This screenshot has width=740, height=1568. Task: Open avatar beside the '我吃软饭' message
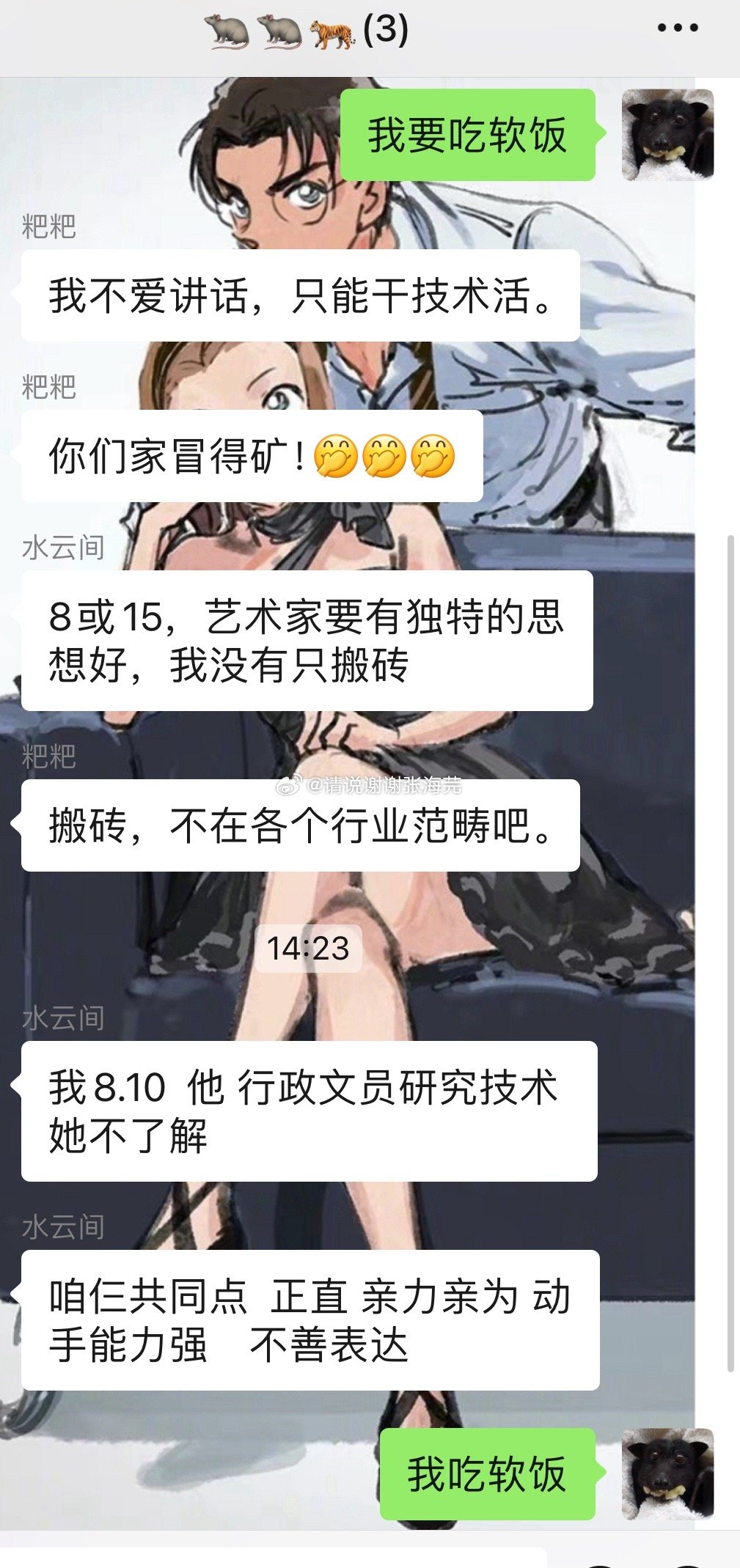coord(667,1473)
